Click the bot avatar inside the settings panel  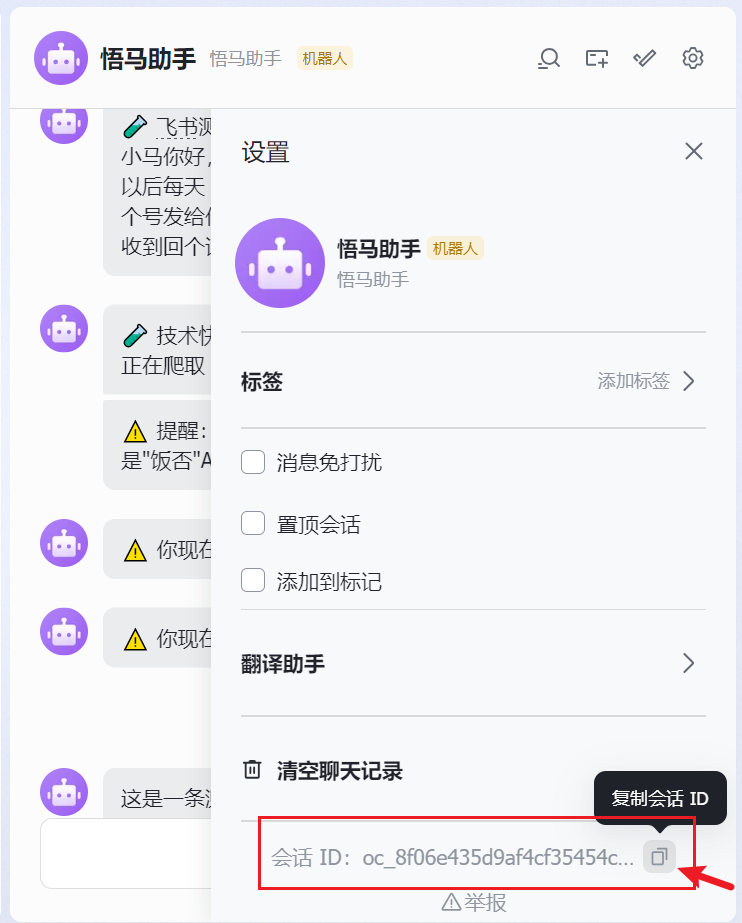(280, 263)
